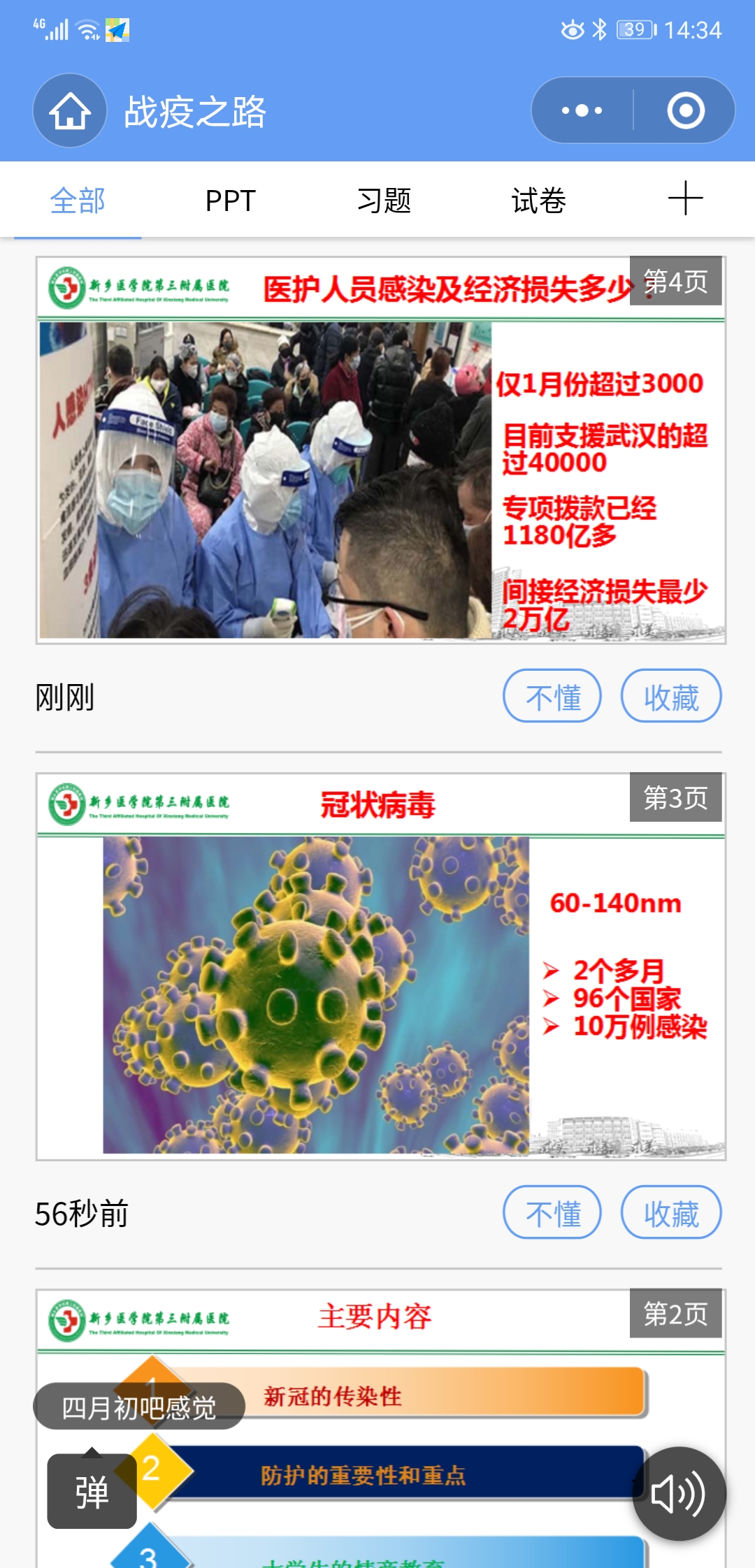Close the mini program with the circle button

click(x=685, y=110)
